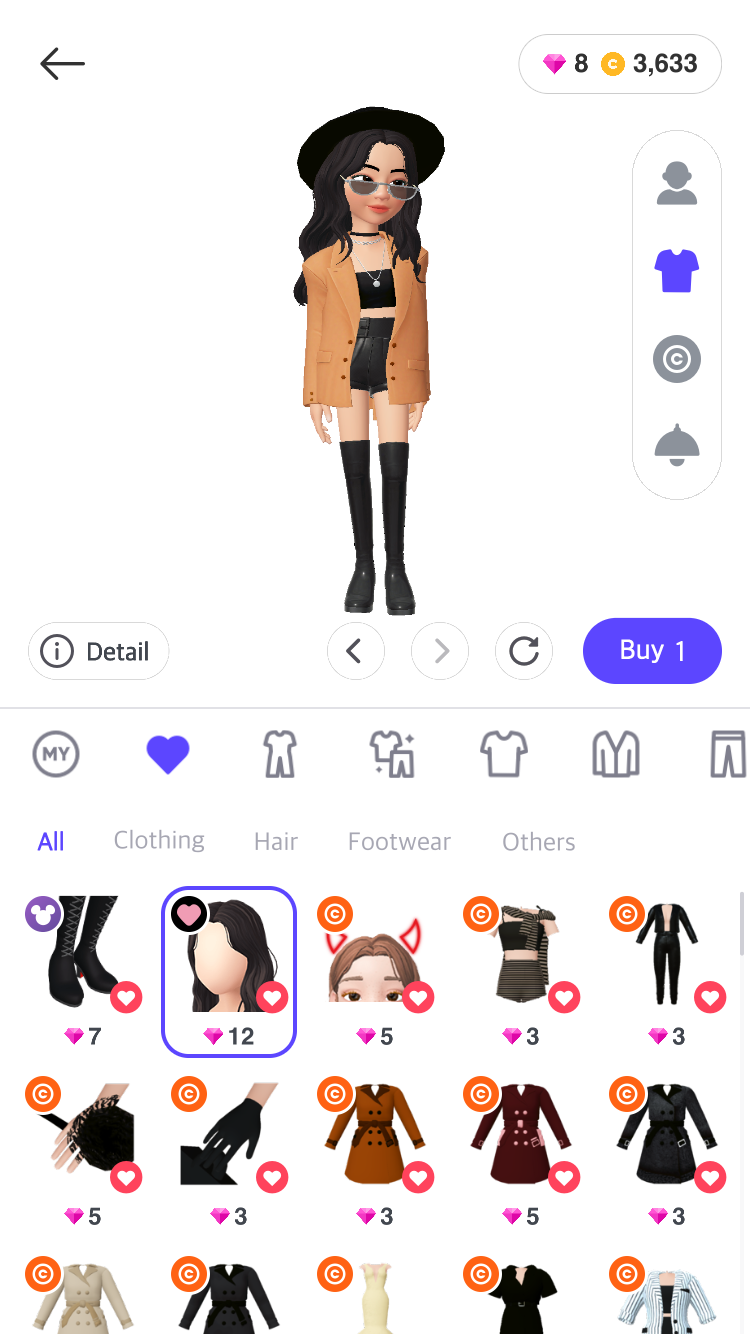This screenshot has width=750, height=1334.
Task: Select the heart favorites category
Action: [168, 754]
